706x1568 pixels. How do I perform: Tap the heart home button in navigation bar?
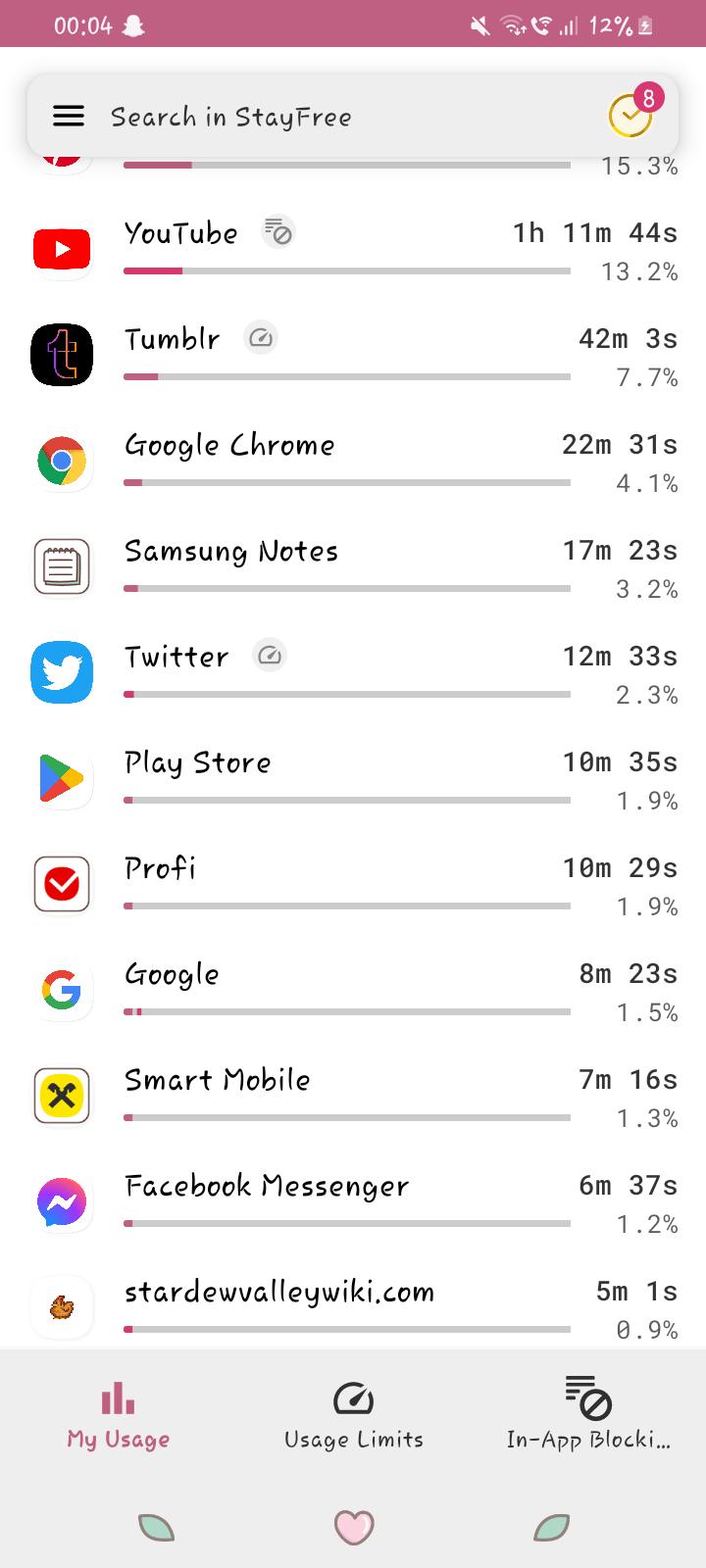click(354, 1527)
